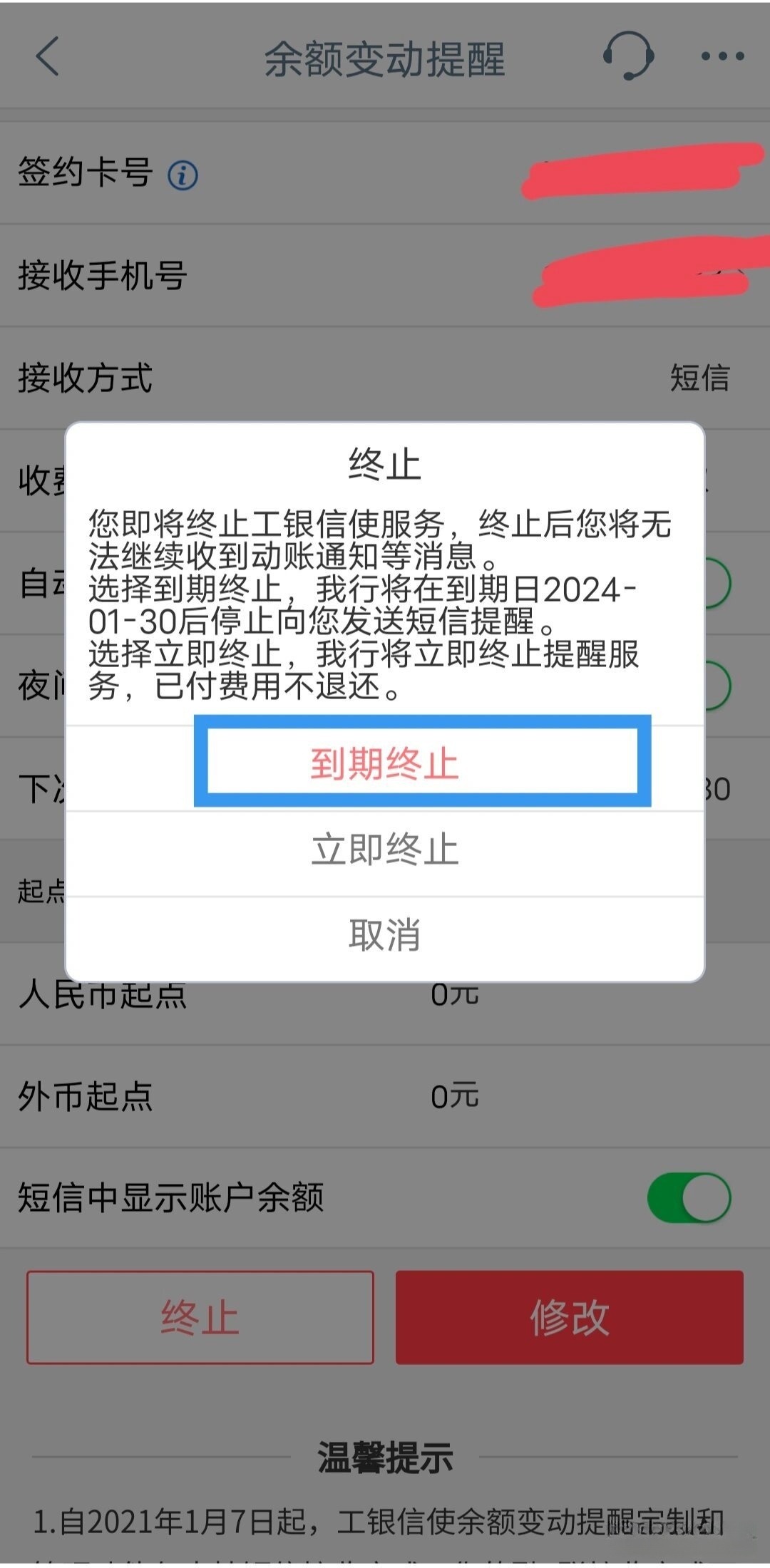Tap the outlined 终止 button below
This screenshot has width=770, height=1568.
coord(200,1317)
